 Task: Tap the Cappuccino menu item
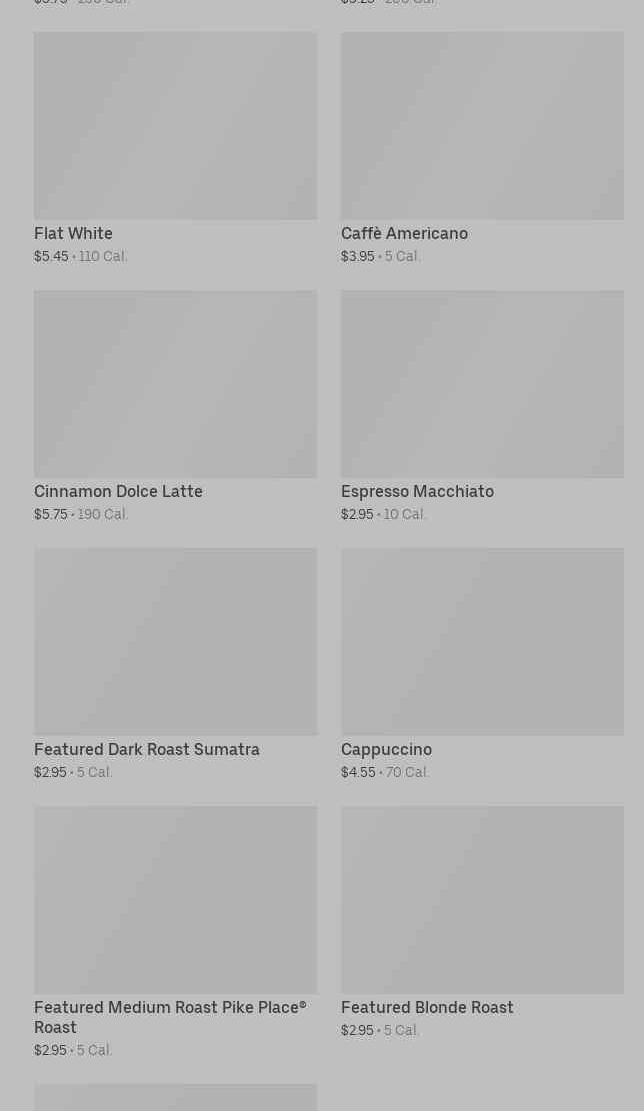click(482, 642)
